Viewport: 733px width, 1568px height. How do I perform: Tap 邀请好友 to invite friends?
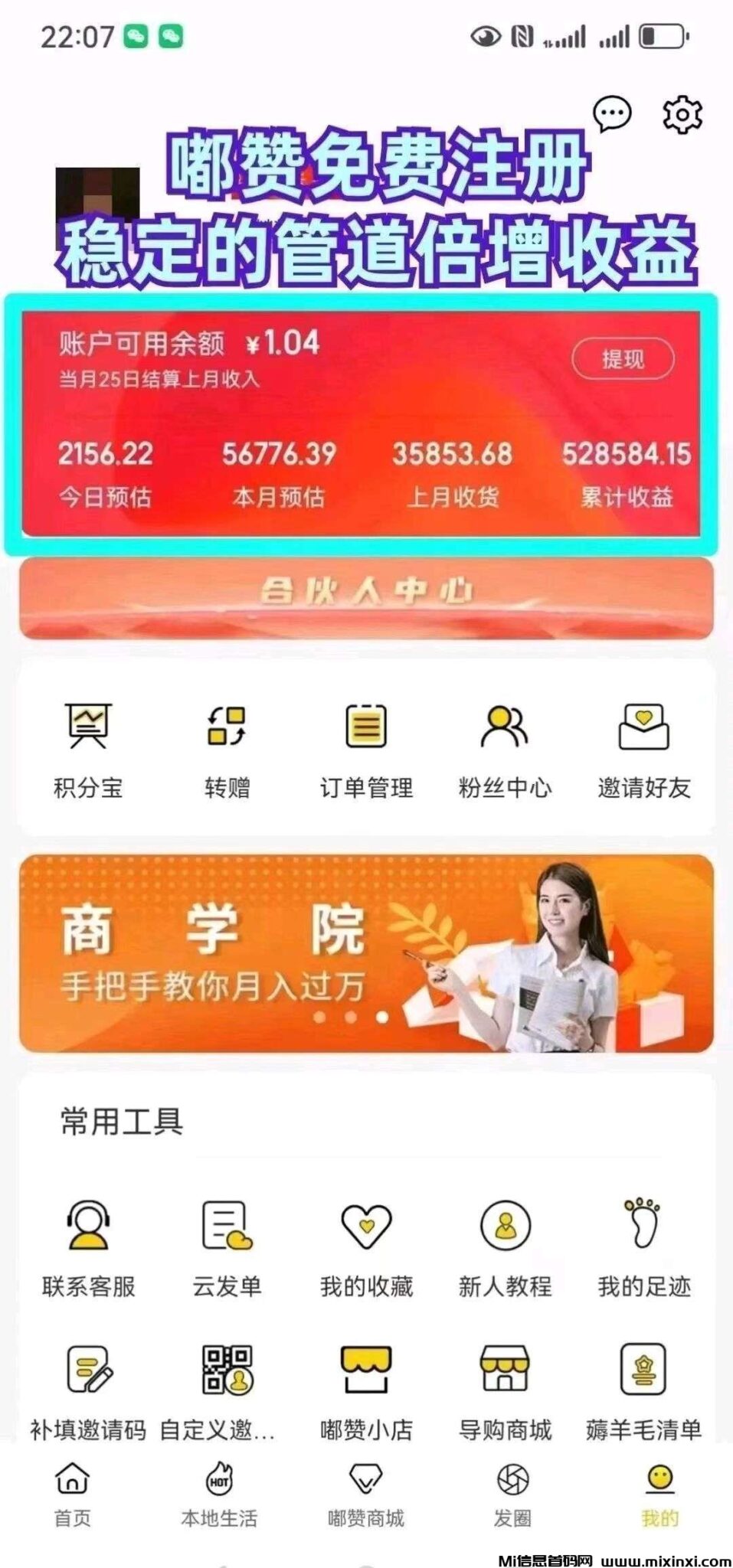click(x=643, y=748)
